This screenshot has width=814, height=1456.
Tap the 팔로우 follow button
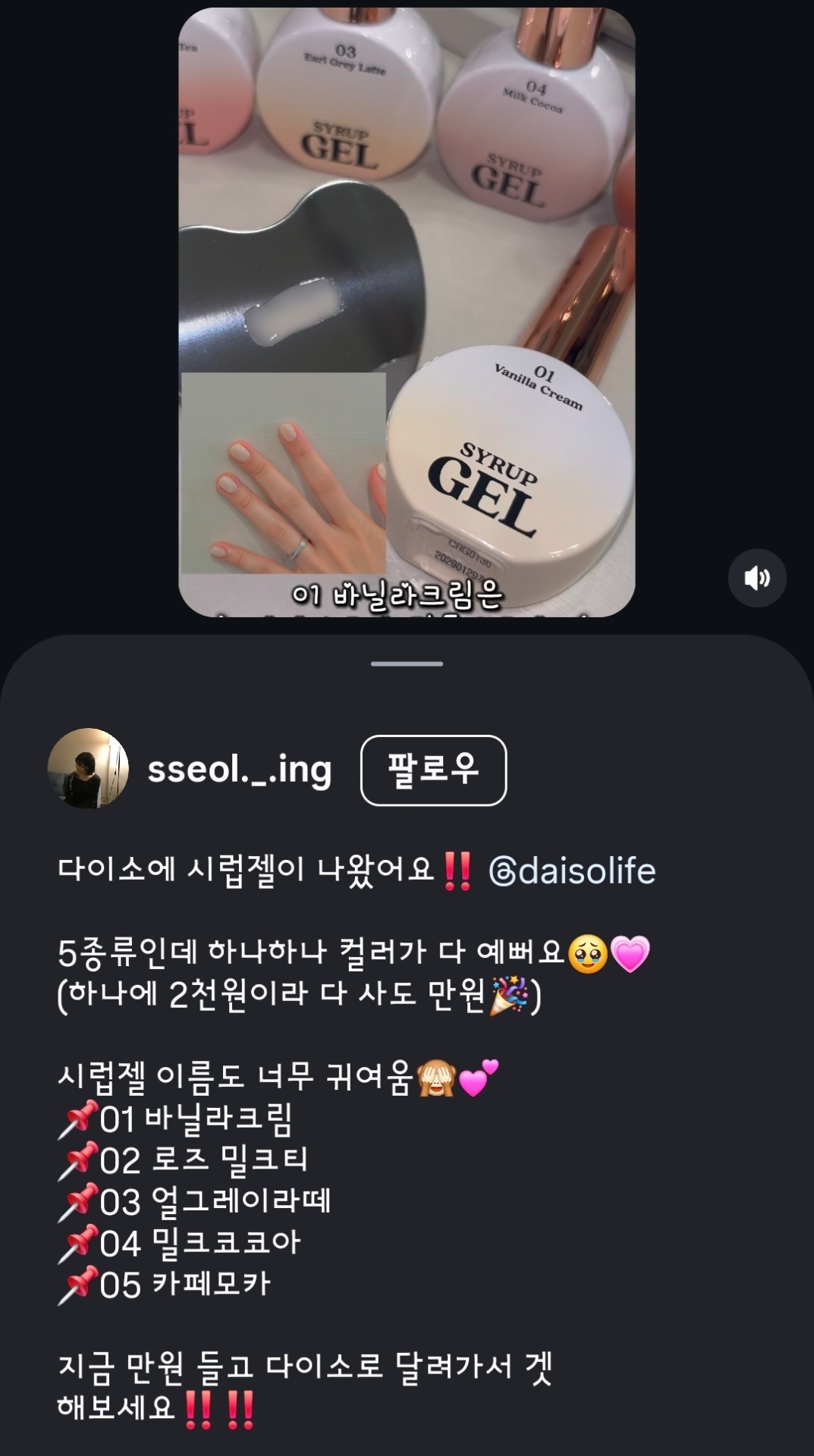pyautogui.click(x=433, y=770)
